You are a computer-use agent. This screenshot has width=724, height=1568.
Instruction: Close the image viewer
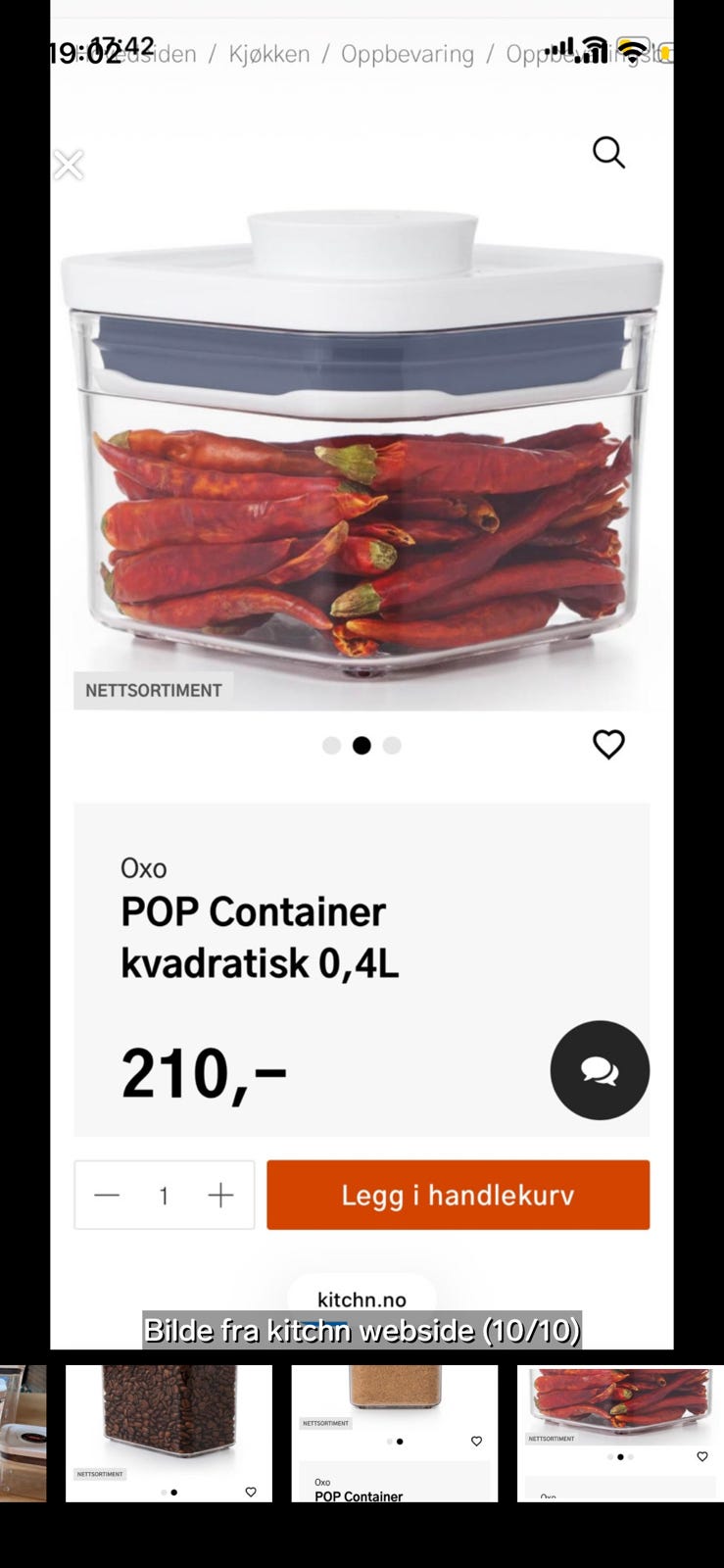point(69,165)
